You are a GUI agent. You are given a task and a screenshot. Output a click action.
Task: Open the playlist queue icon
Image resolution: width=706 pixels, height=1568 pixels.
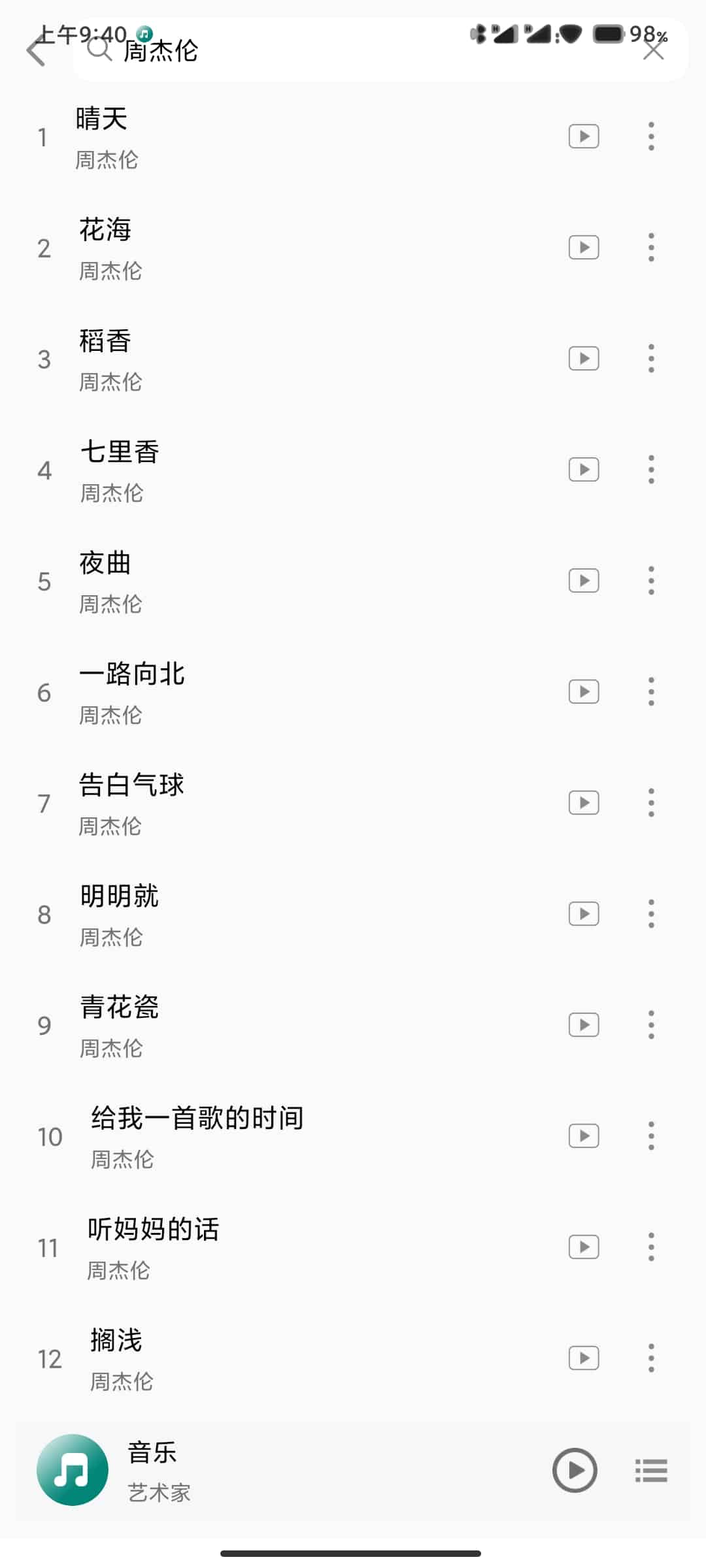click(651, 1471)
